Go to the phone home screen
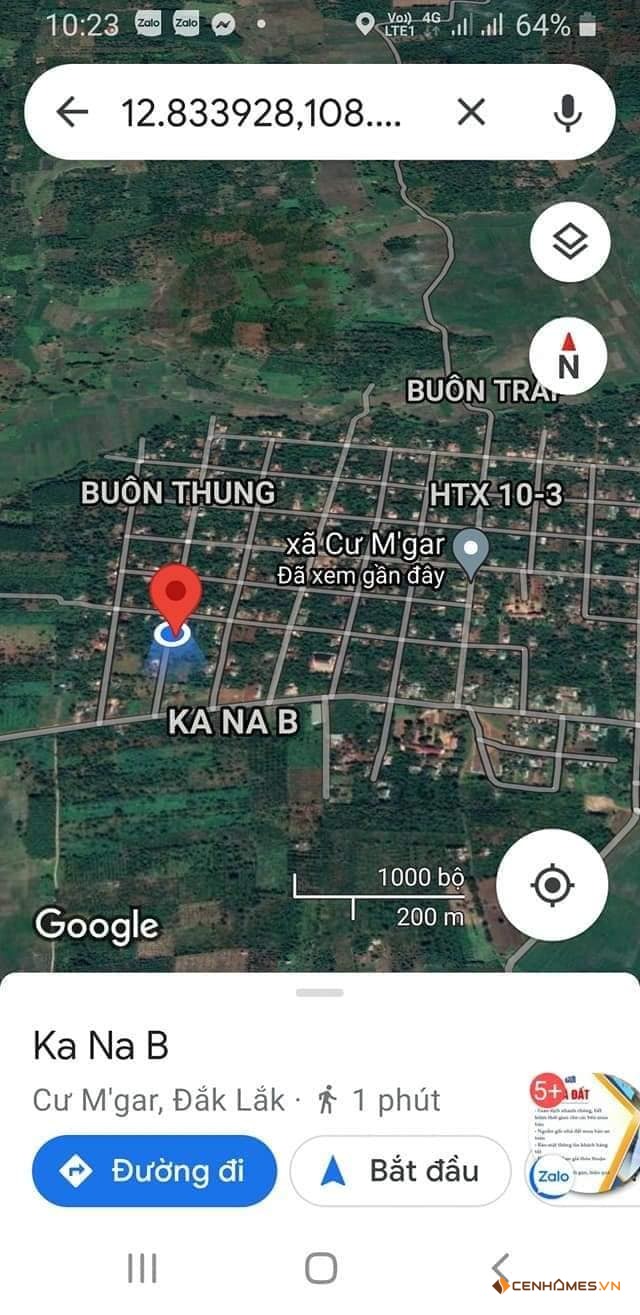The height and width of the screenshot is (1315, 640). click(x=320, y=1268)
